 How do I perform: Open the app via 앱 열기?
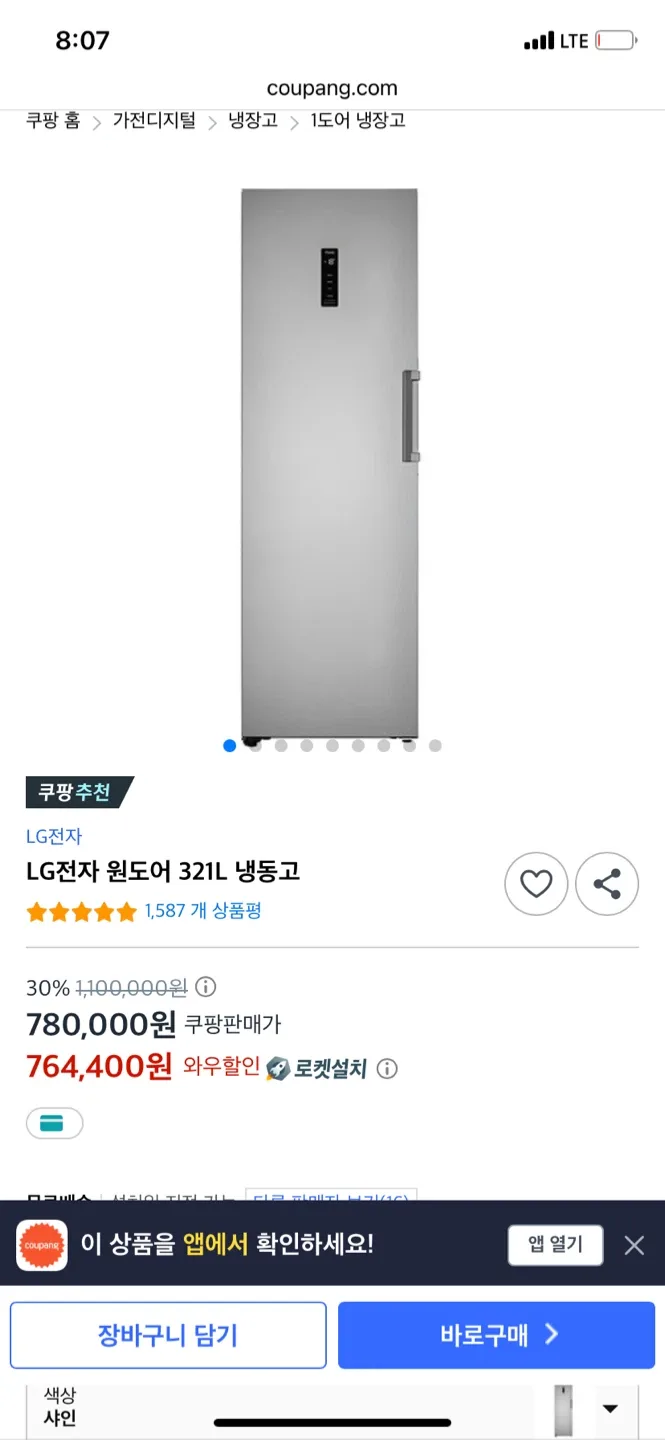555,1245
